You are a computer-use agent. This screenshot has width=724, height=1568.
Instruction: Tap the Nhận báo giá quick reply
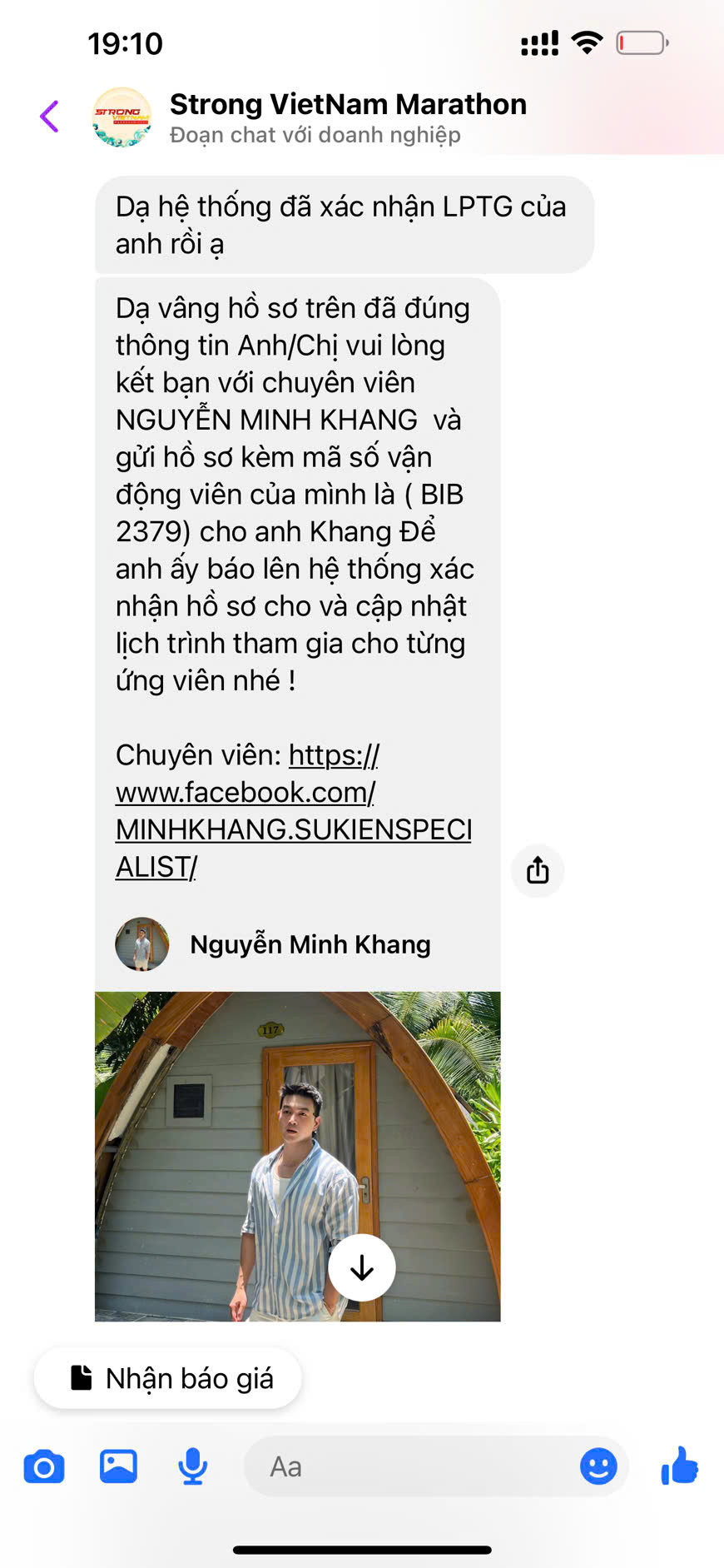[168, 1379]
